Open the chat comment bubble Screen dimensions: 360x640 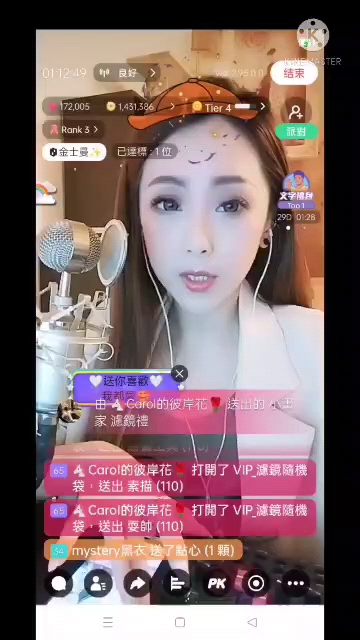point(59,583)
